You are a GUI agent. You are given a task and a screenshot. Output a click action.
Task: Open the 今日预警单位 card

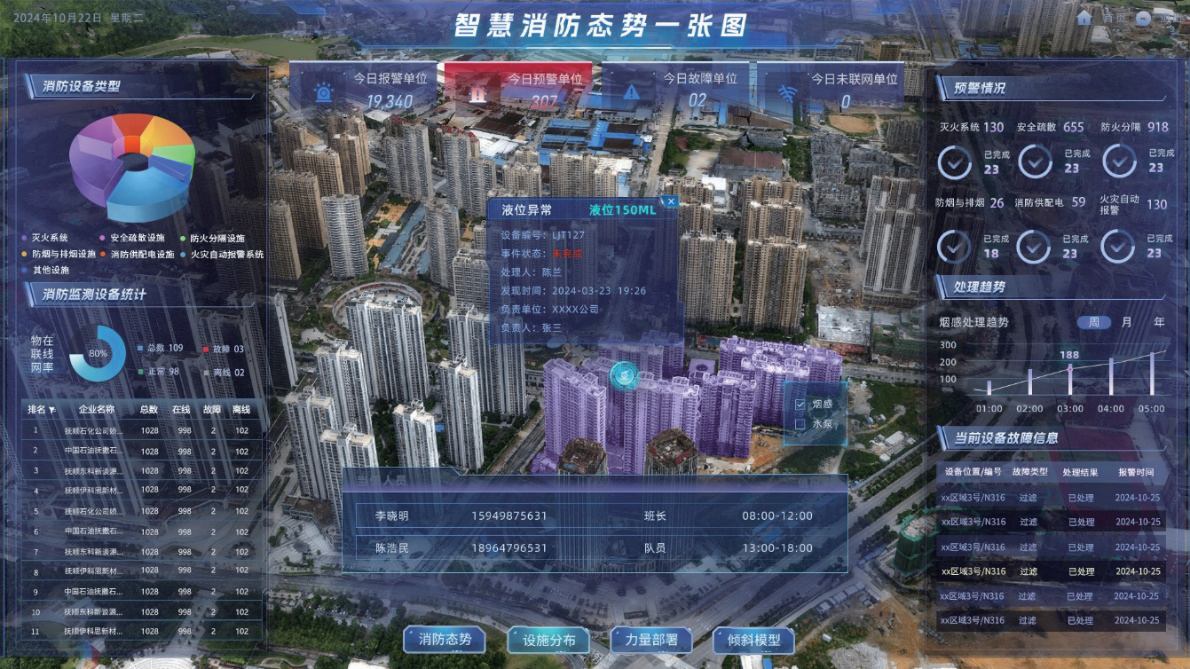(x=517, y=89)
